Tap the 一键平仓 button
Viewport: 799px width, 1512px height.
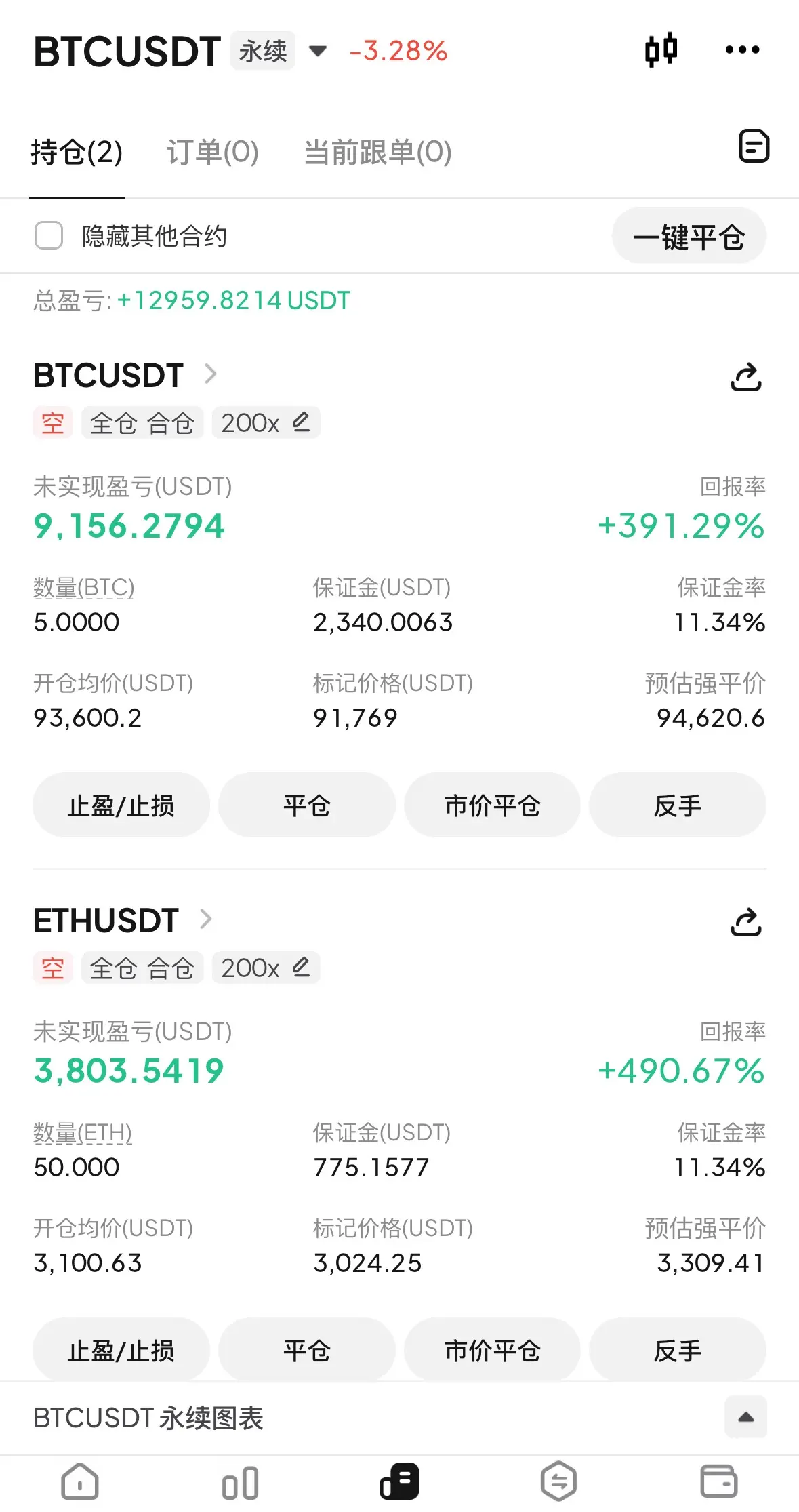coord(689,237)
